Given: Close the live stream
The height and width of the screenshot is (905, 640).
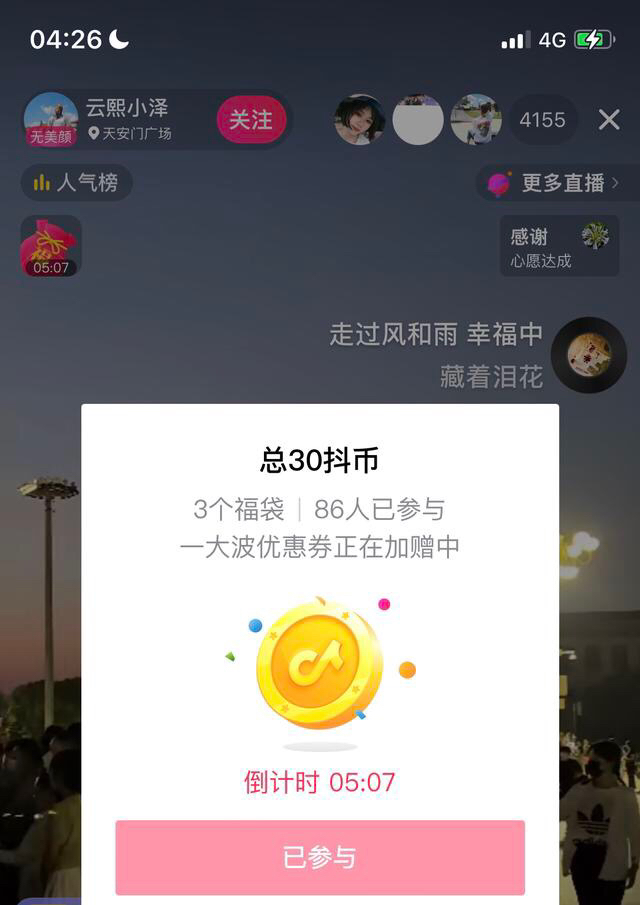Looking at the screenshot, I should [x=609, y=120].
